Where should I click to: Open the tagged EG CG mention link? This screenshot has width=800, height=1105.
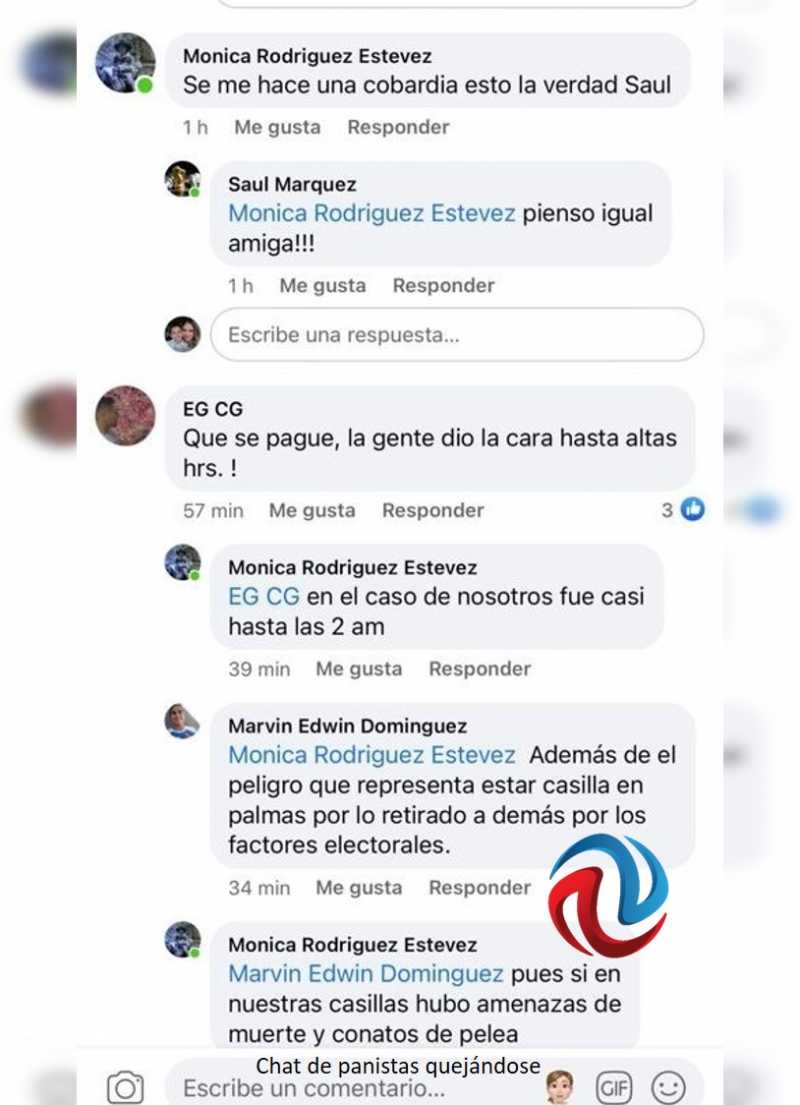click(264, 597)
